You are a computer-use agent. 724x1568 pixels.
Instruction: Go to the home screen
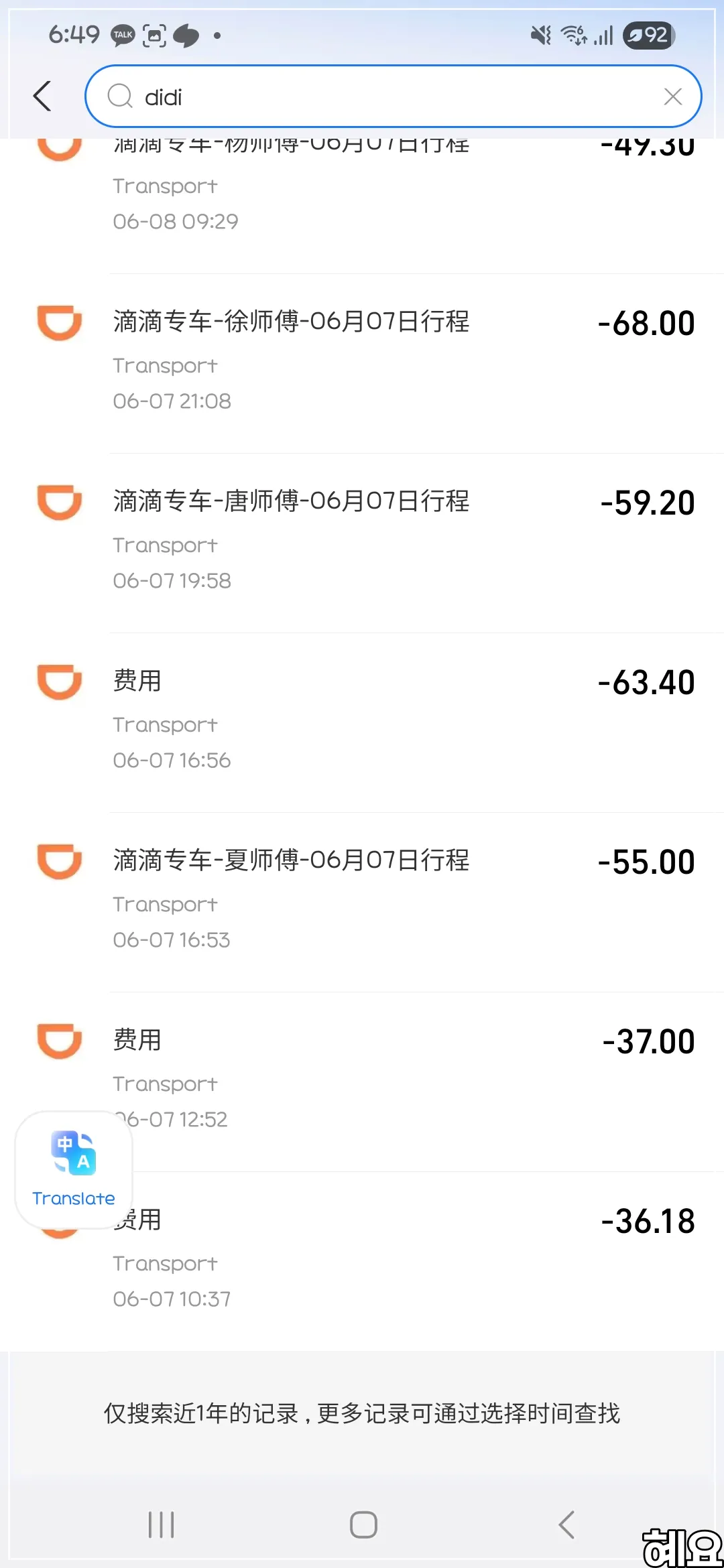pos(363,1524)
